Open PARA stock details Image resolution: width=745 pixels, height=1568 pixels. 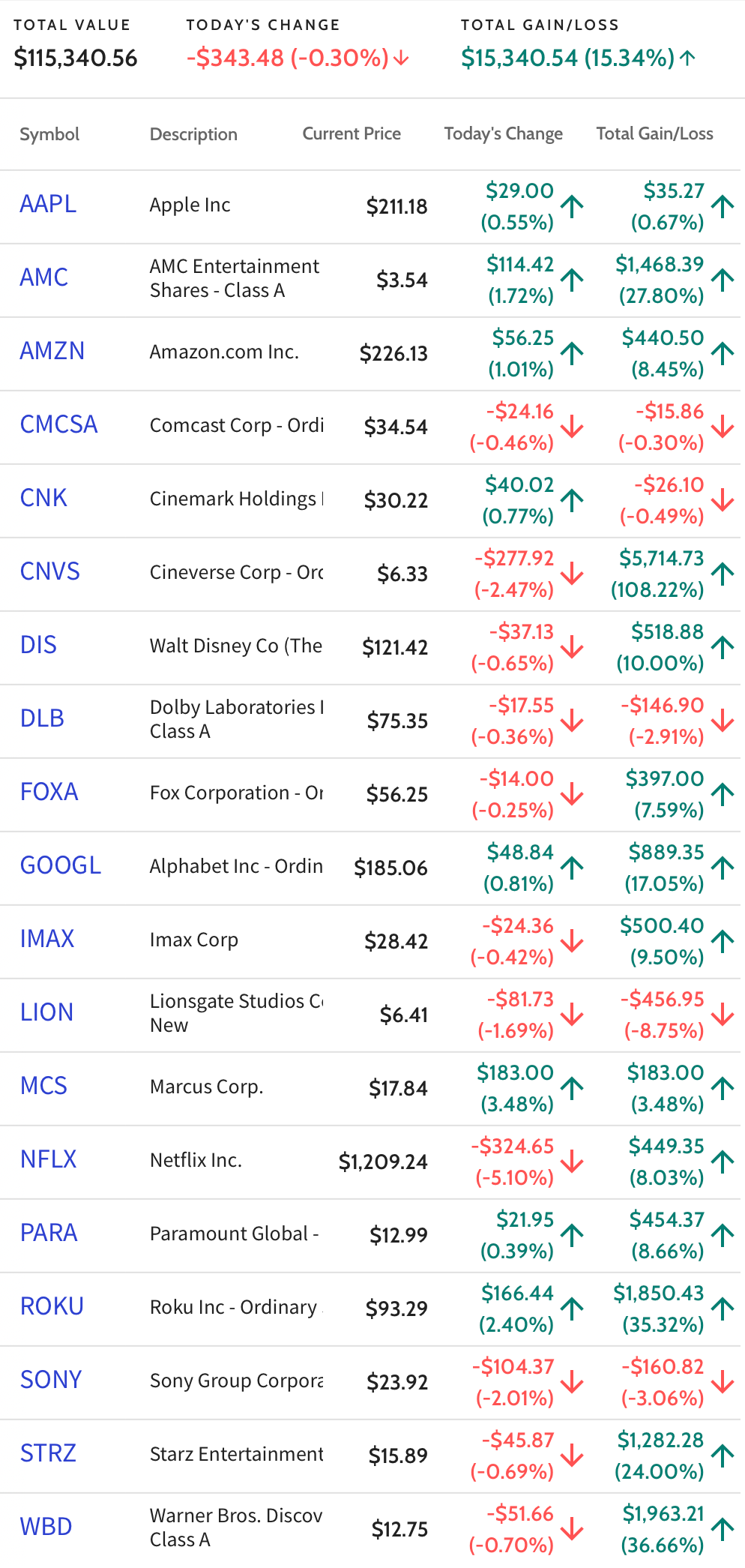(x=49, y=1233)
